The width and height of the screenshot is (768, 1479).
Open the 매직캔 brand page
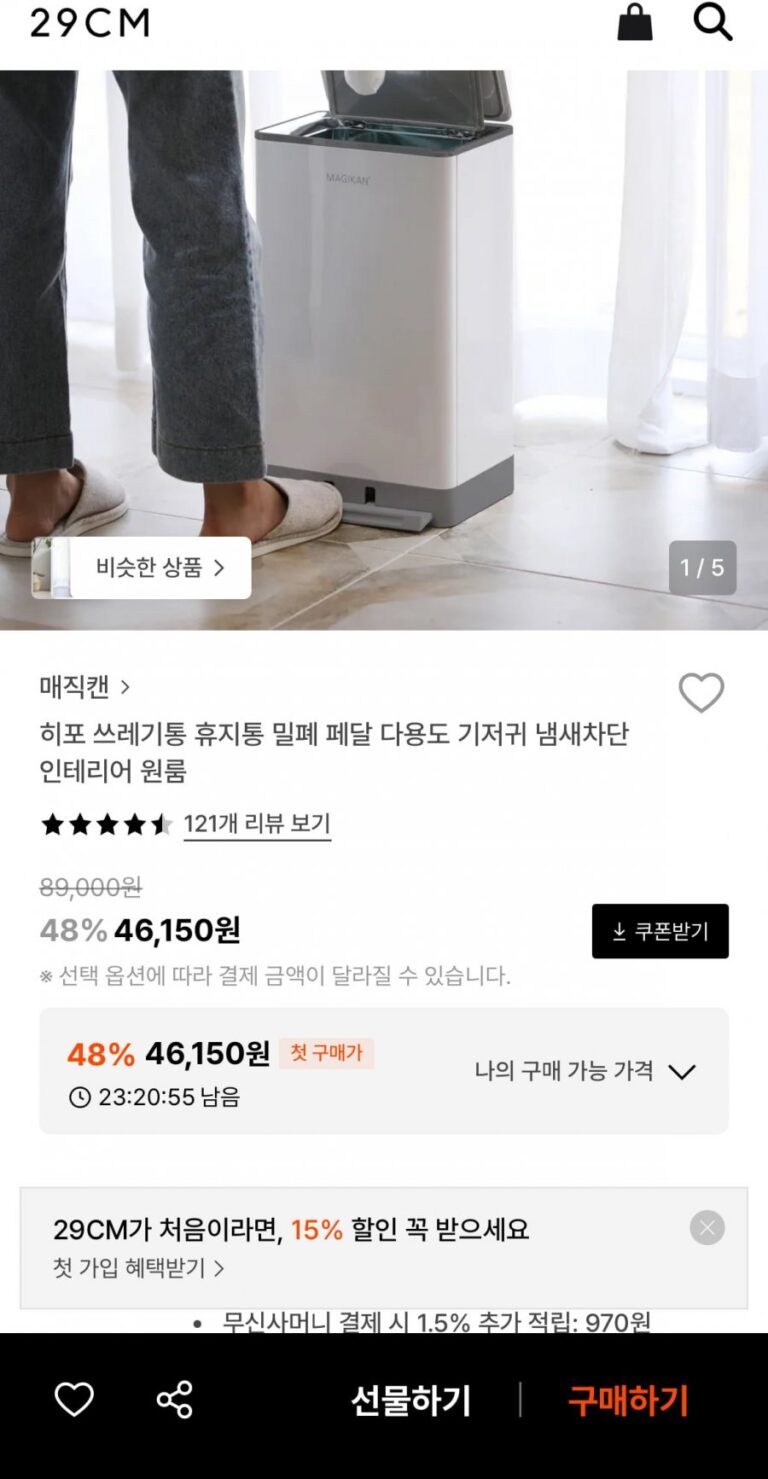click(x=85, y=687)
